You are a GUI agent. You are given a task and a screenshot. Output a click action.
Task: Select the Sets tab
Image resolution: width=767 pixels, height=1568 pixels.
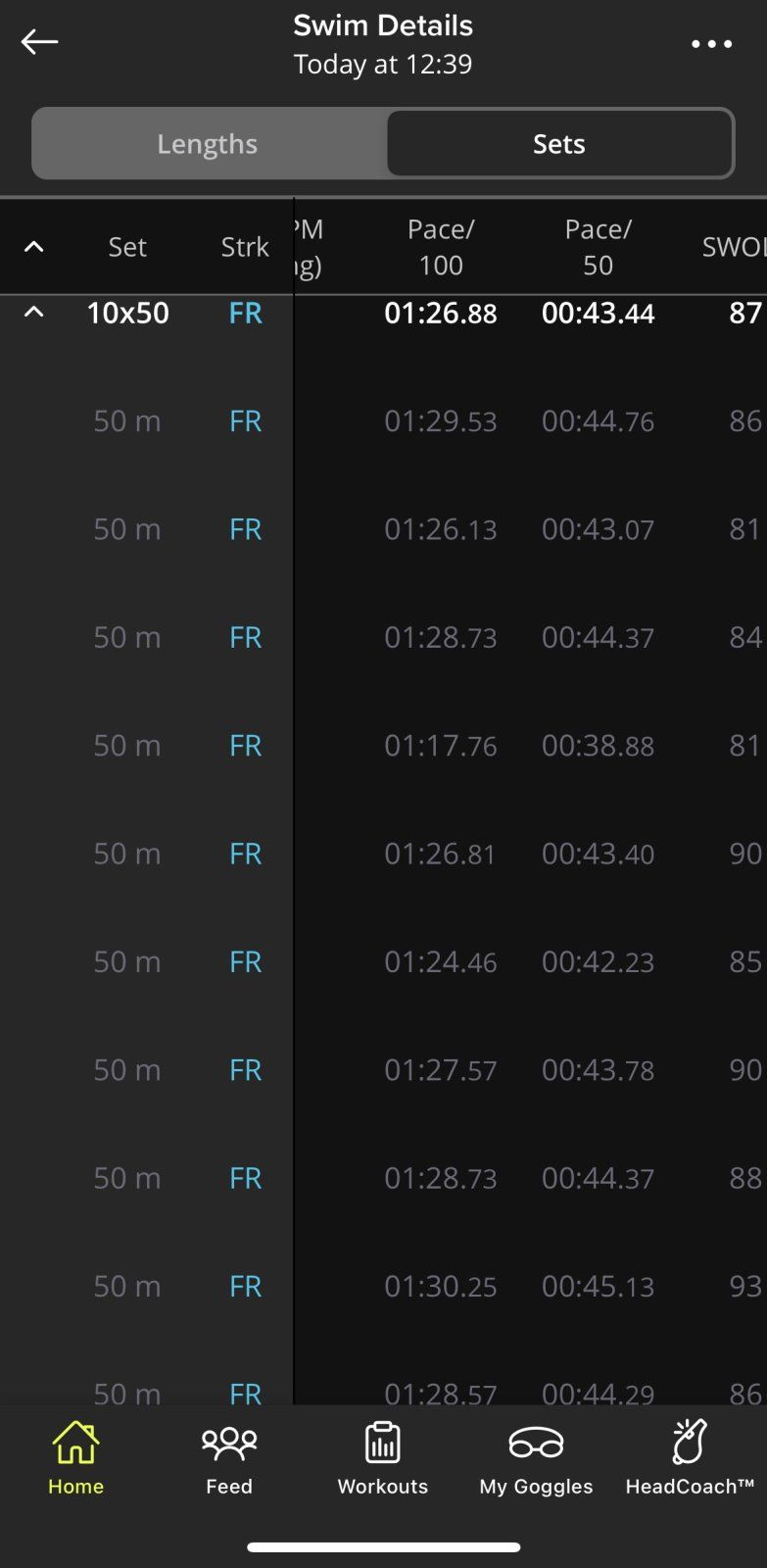[x=558, y=144]
